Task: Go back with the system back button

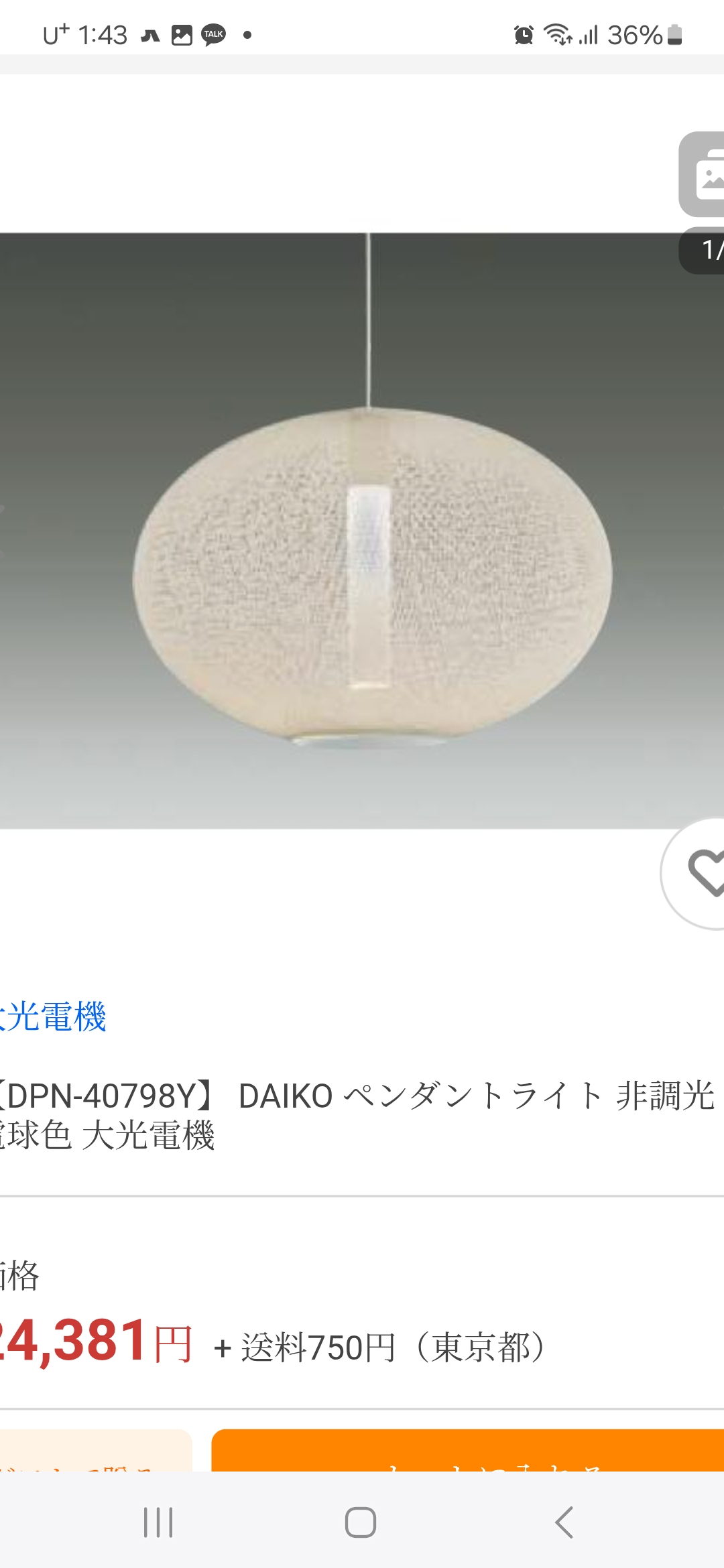Action: (564, 1522)
